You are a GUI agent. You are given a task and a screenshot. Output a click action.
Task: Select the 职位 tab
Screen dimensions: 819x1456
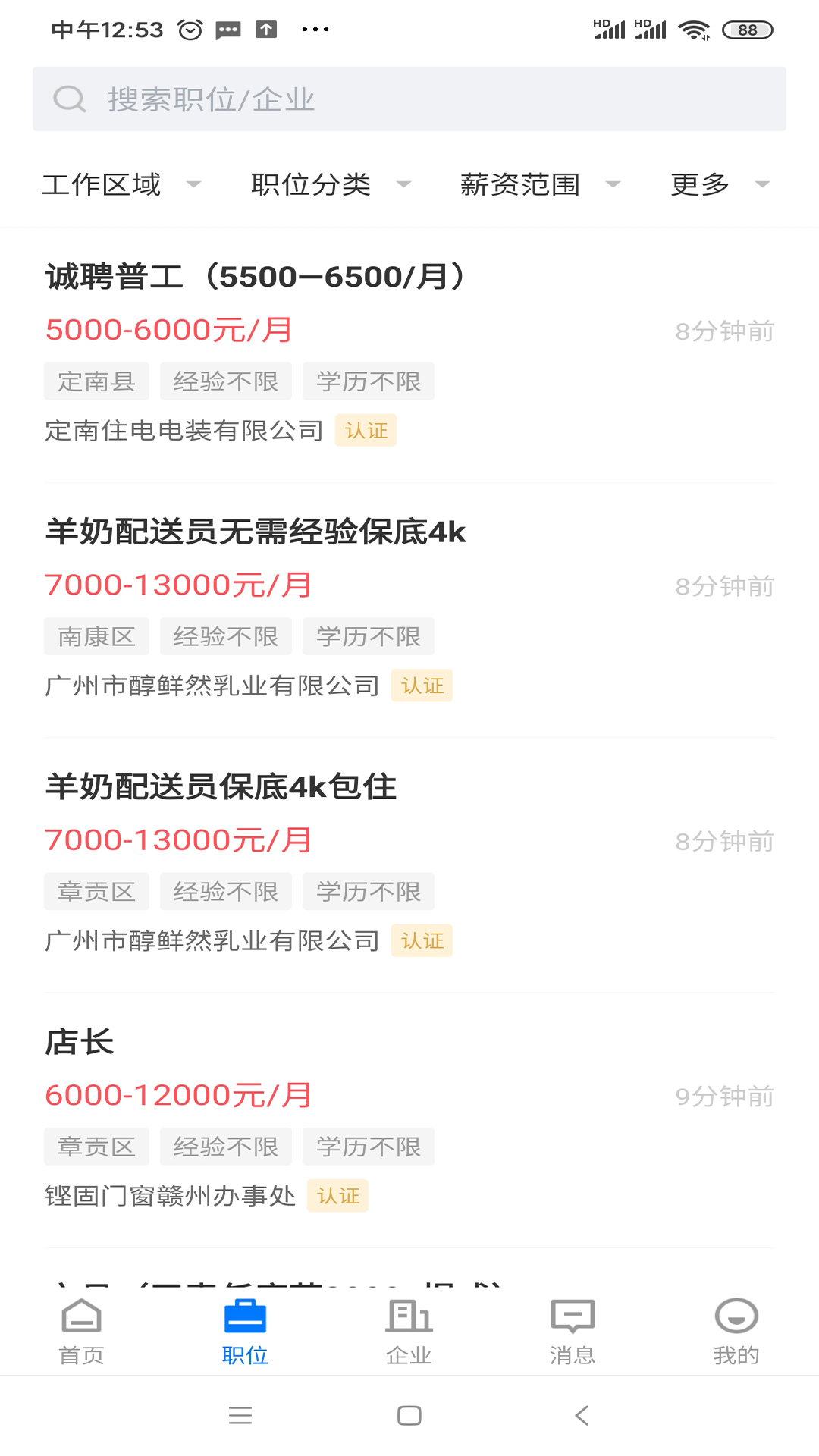point(245,1332)
